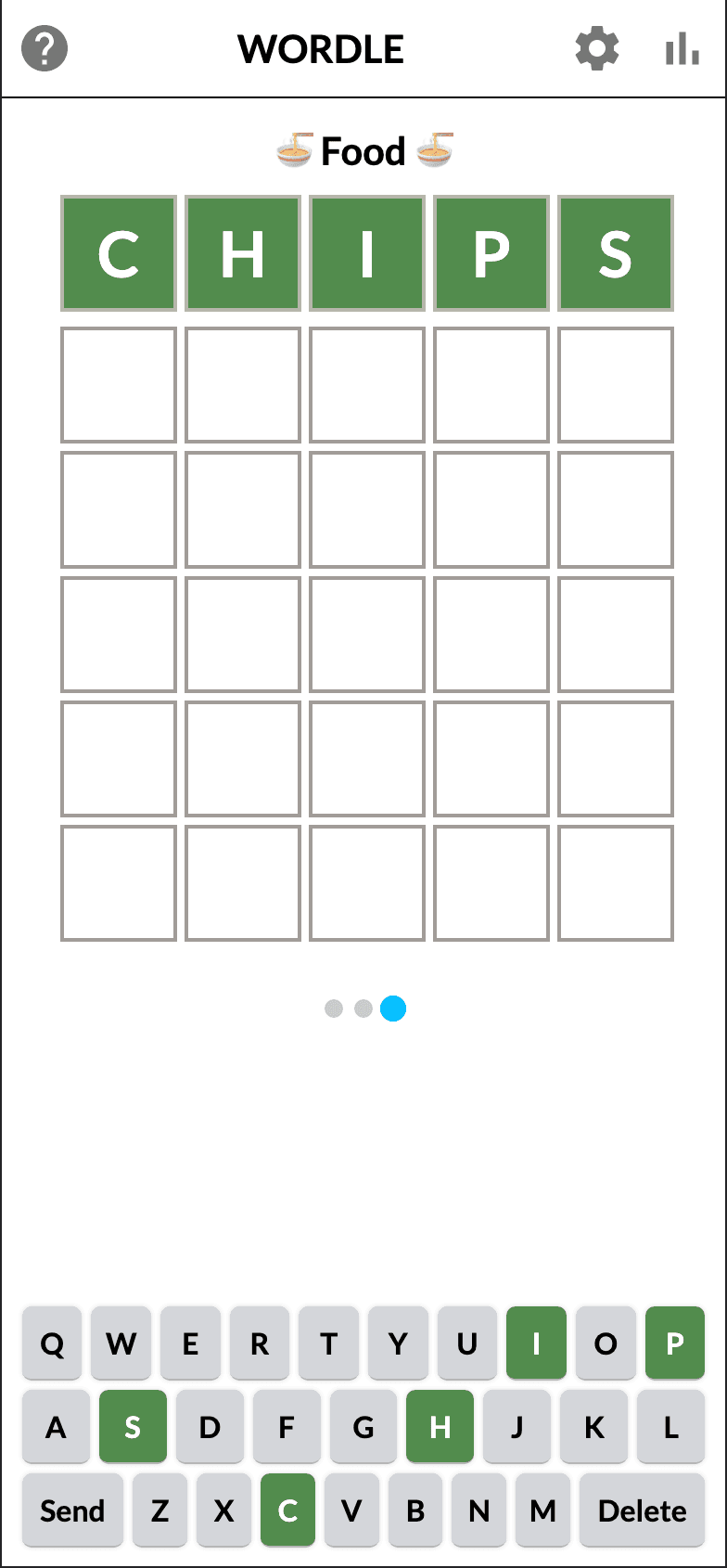View the statistics bar chart
Image resolution: width=727 pixels, height=1568 pixels.
(x=682, y=48)
